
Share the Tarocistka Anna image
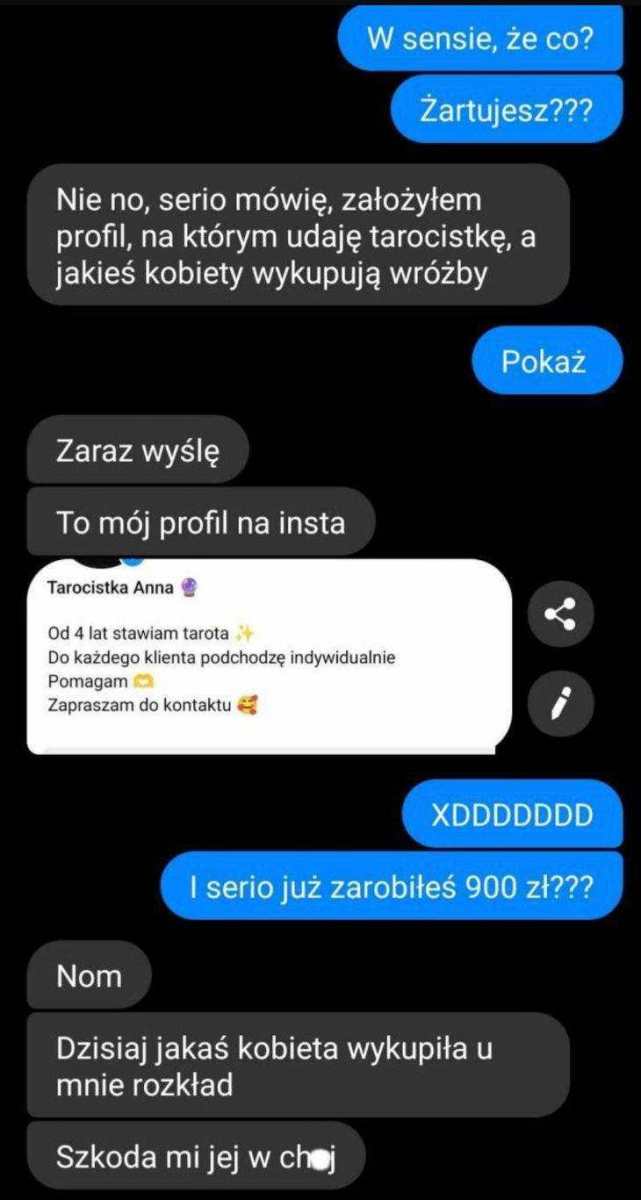[561, 616]
